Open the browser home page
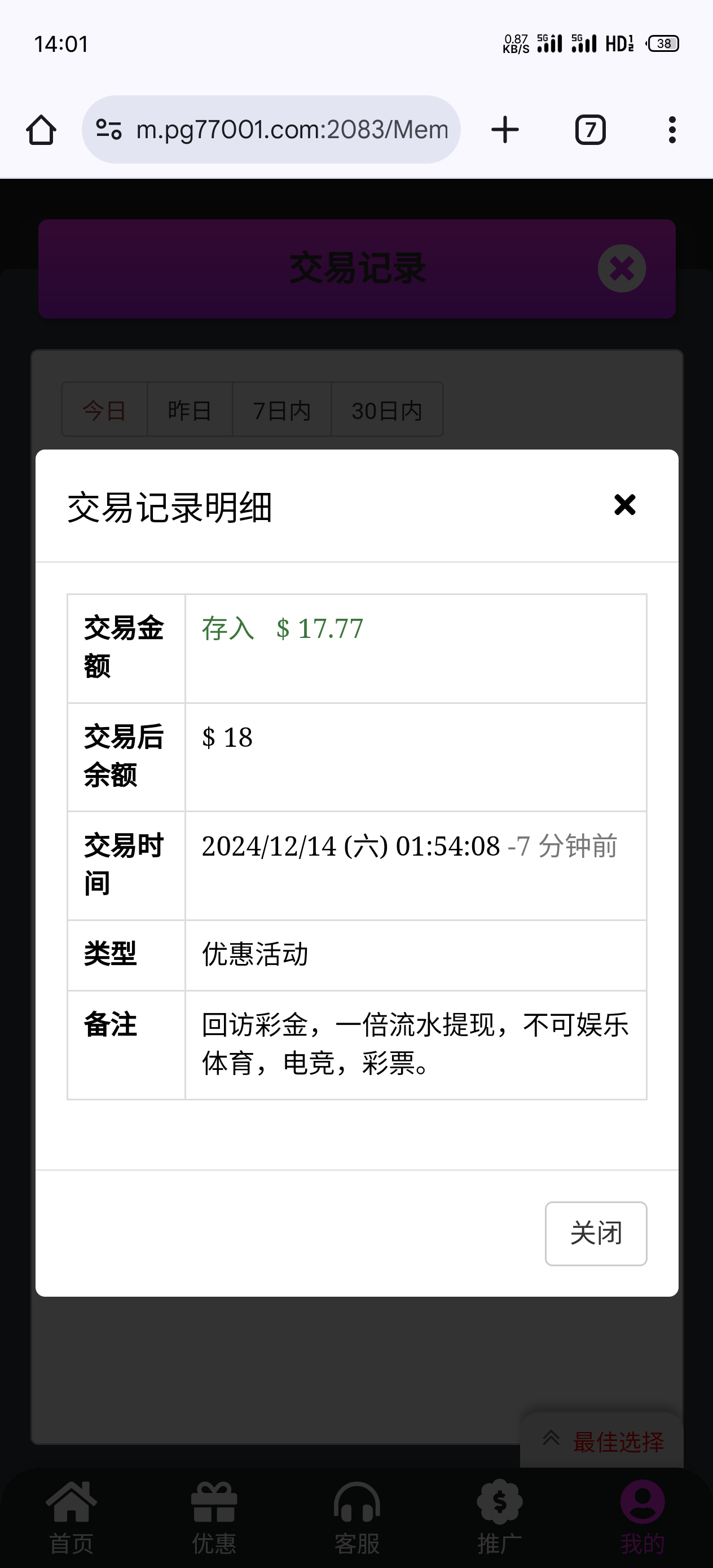This screenshot has height=1568, width=713. (41, 130)
